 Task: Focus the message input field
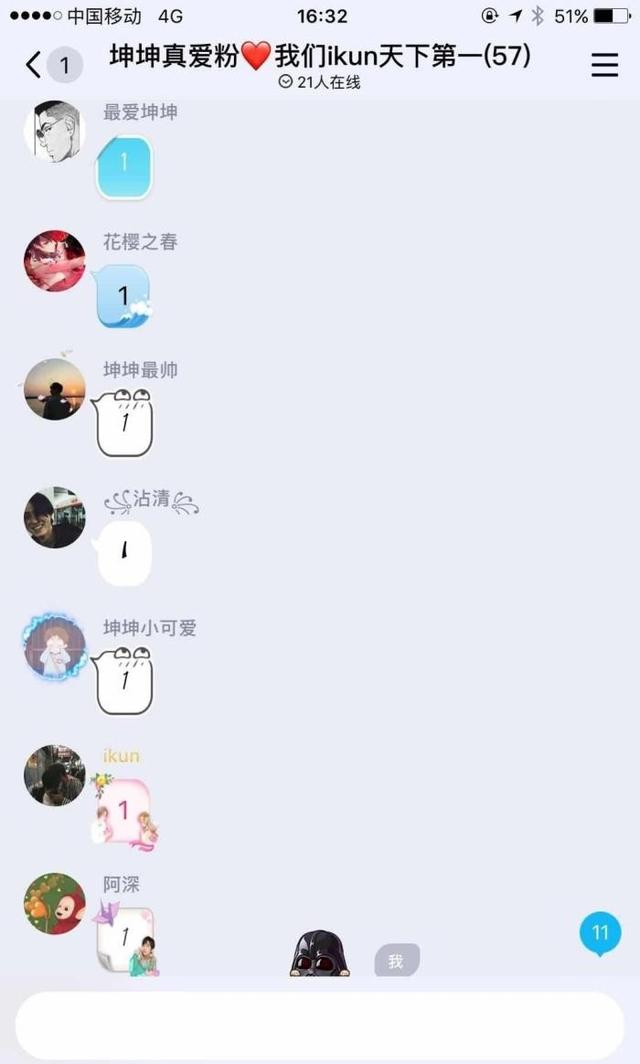pos(319,1025)
